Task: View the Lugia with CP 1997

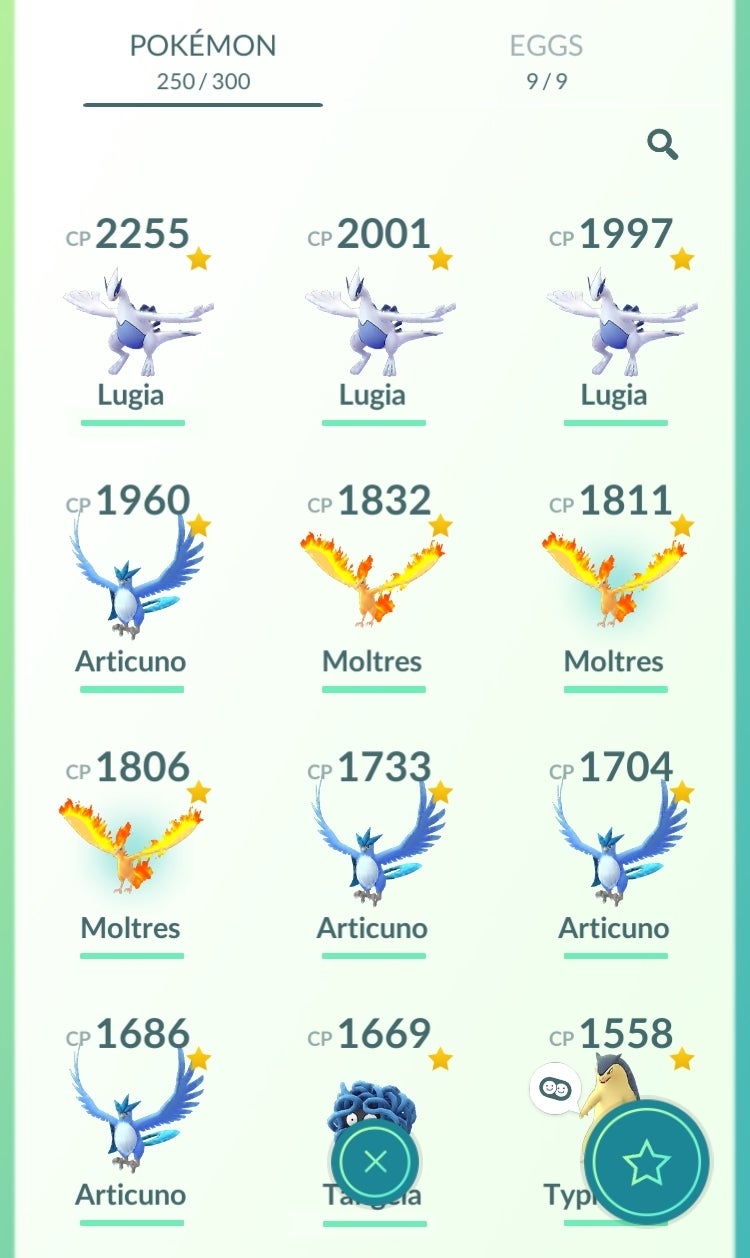Action: click(x=616, y=322)
